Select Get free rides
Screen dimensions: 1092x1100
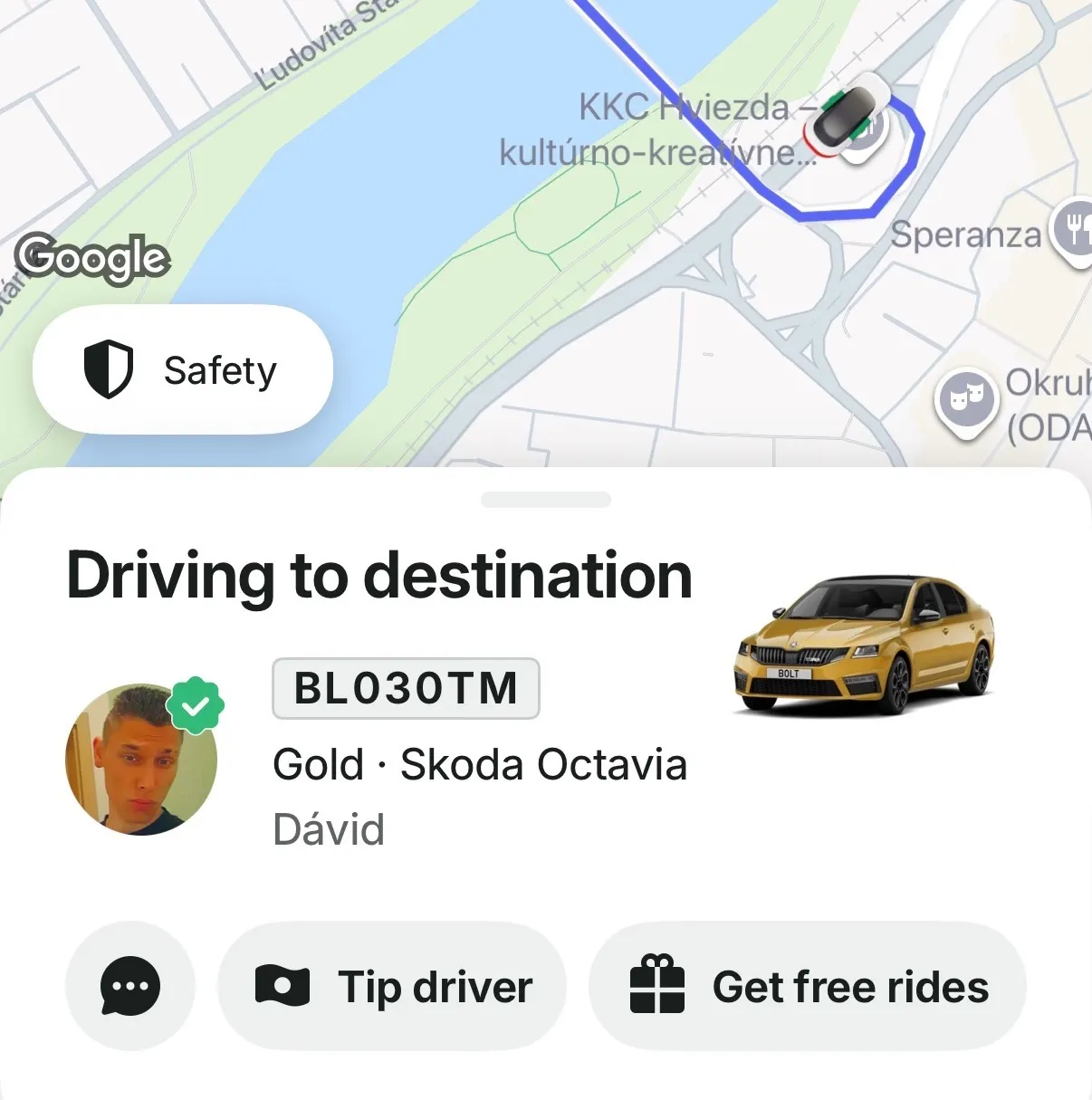808,986
